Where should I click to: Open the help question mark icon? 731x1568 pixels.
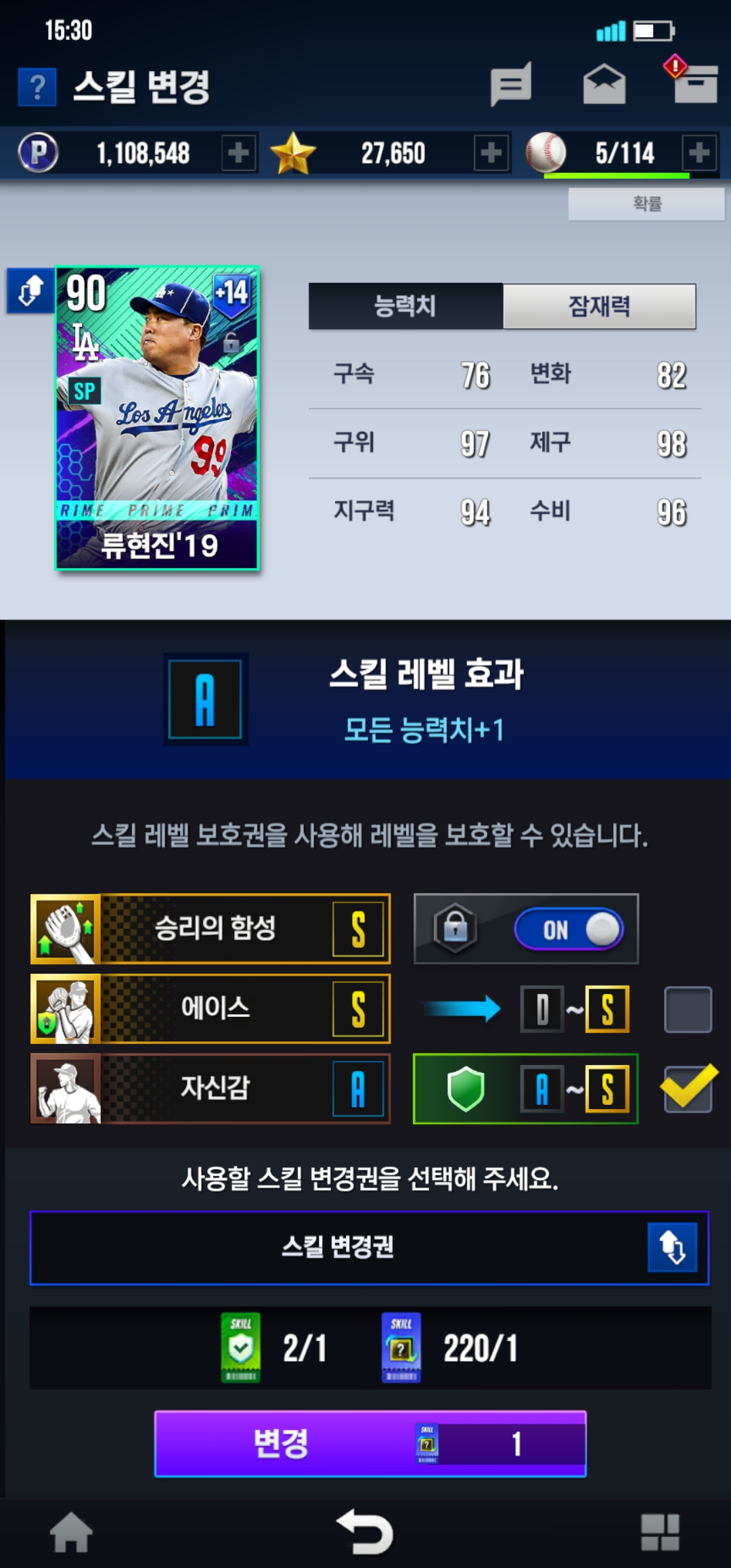pos(37,87)
